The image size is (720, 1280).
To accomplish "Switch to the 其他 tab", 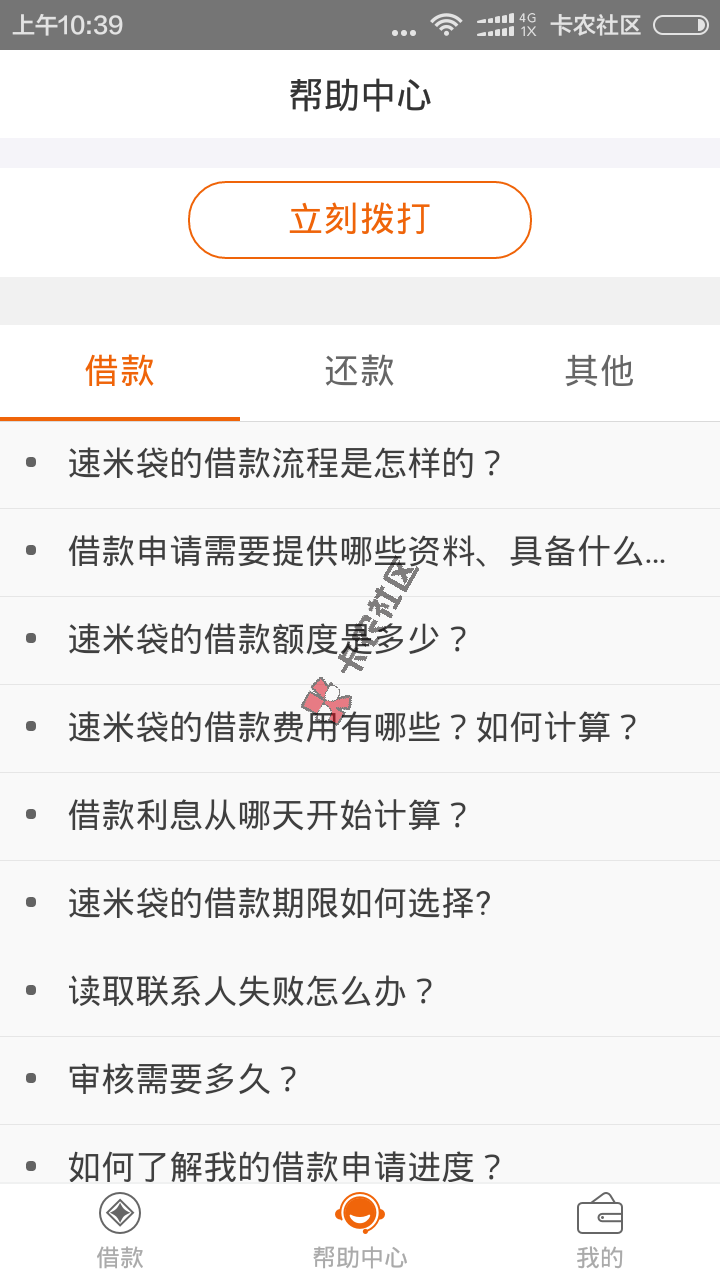I will (x=600, y=371).
